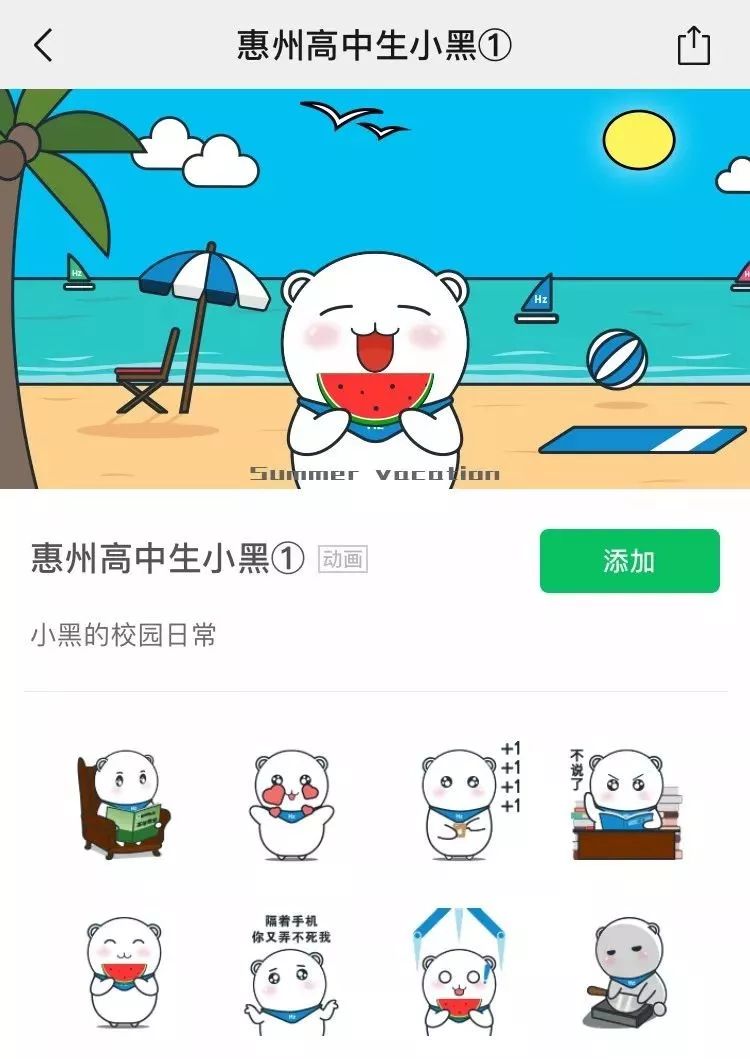Image resolution: width=750 pixels, height=1059 pixels.
Task: Tap the green 添加 button
Action: coord(629,561)
